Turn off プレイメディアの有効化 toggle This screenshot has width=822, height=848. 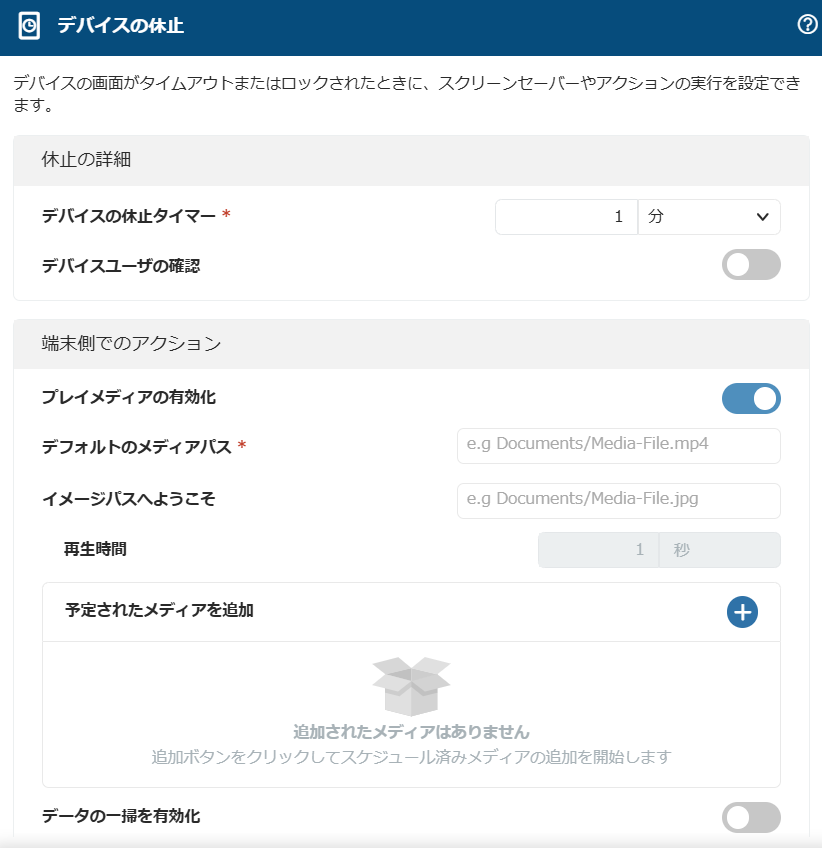pos(750,398)
